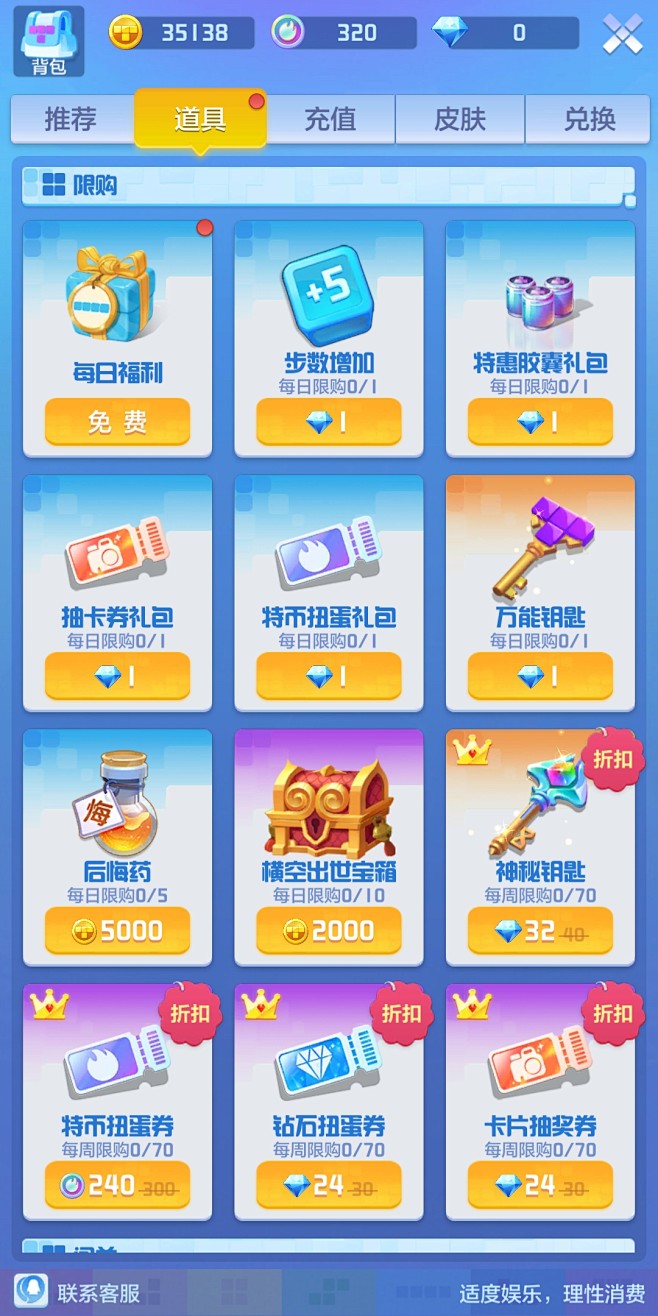The image size is (658, 1316).
Task: Buy 步数增加 for 1 diamond
Action: pos(329,422)
